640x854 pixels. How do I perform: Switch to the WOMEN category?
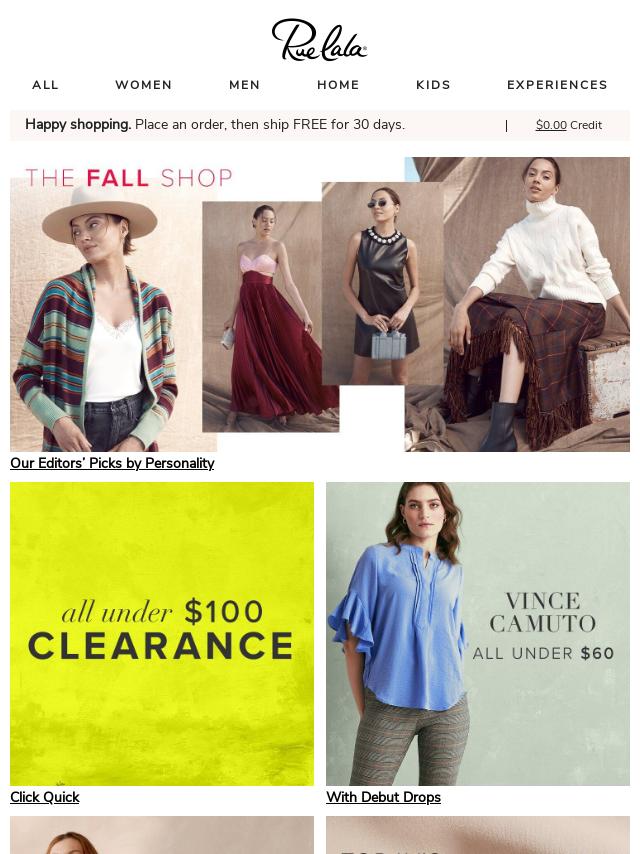click(x=143, y=85)
